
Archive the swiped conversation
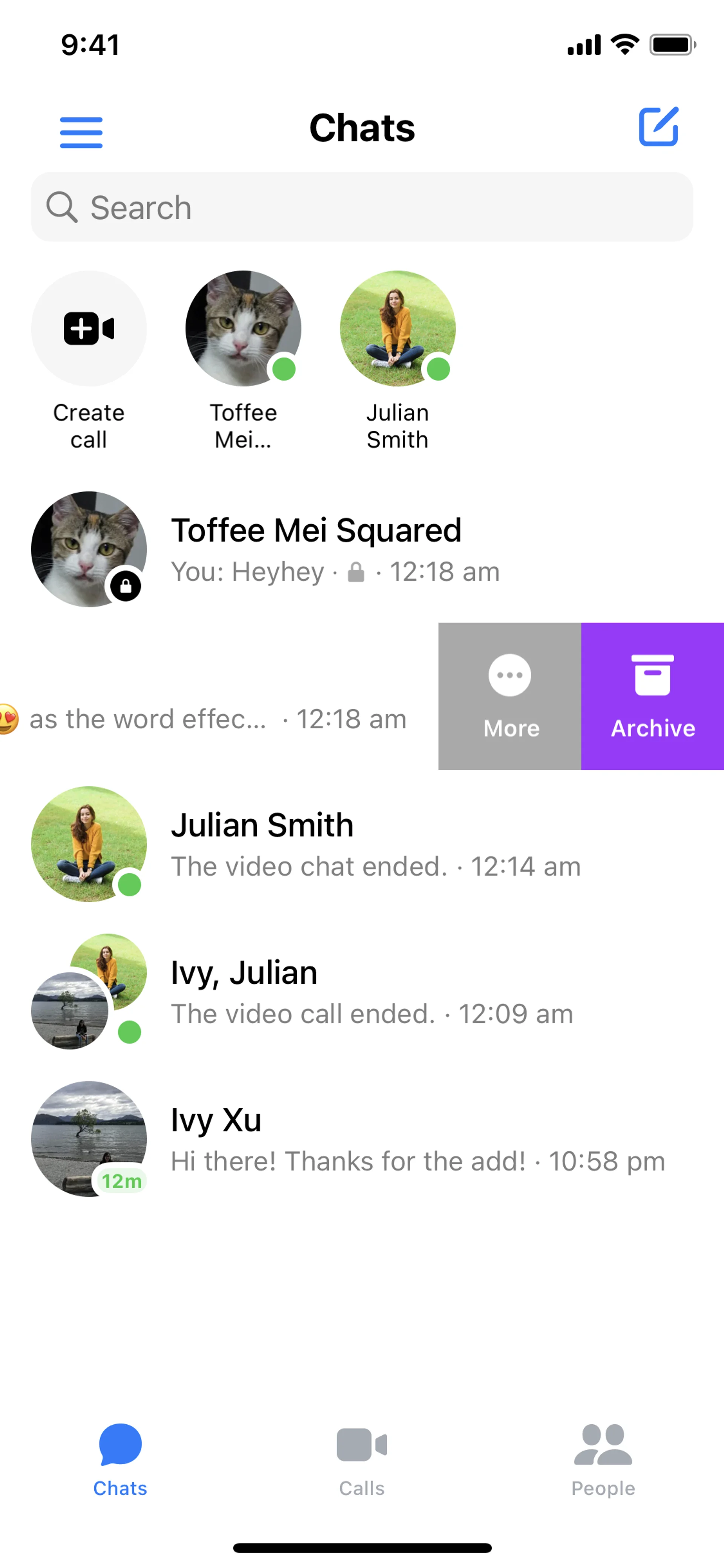pos(652,696)
